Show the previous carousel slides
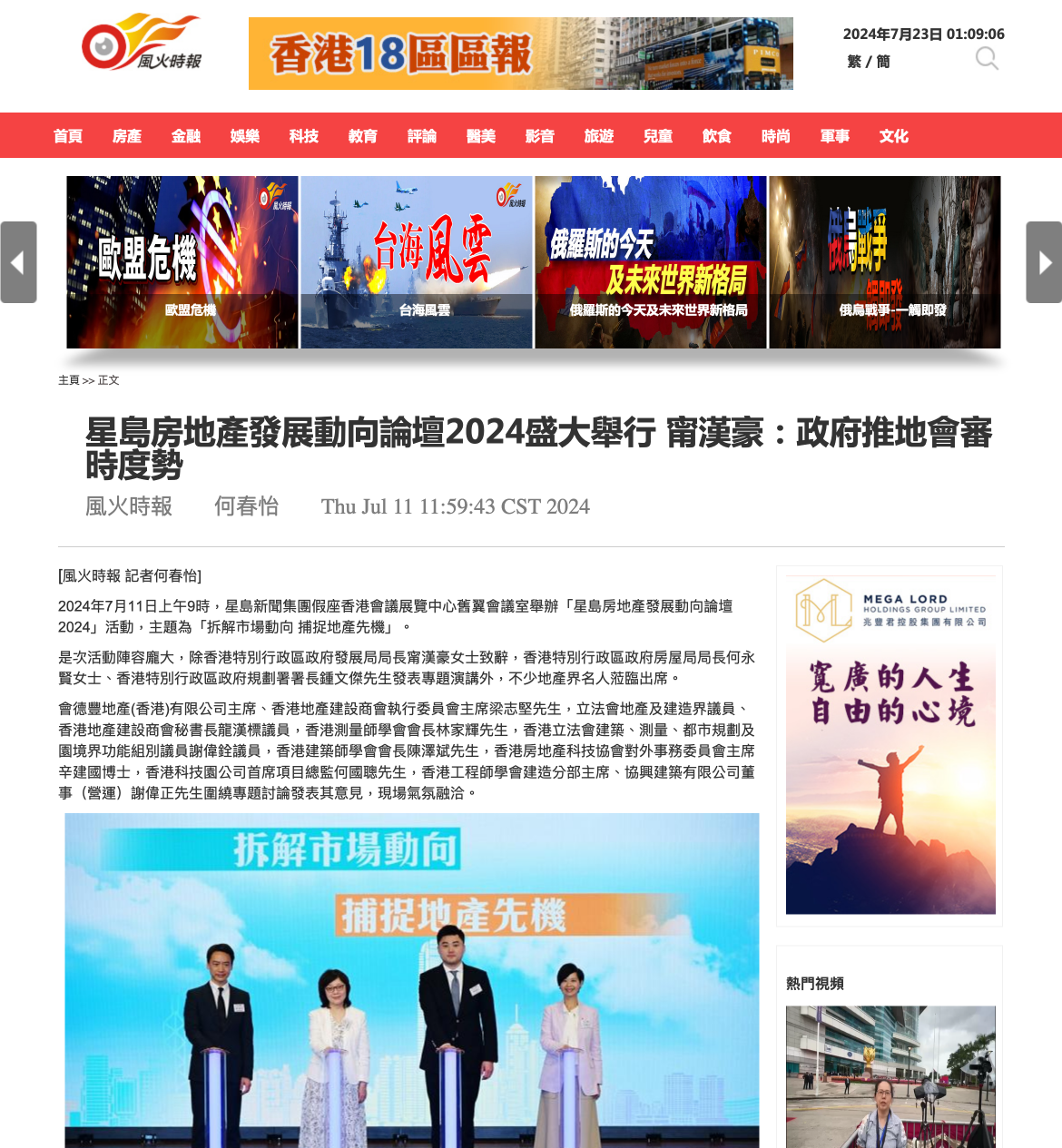The width and height of the screenshot is (1062, 1148). pos(18,262)
